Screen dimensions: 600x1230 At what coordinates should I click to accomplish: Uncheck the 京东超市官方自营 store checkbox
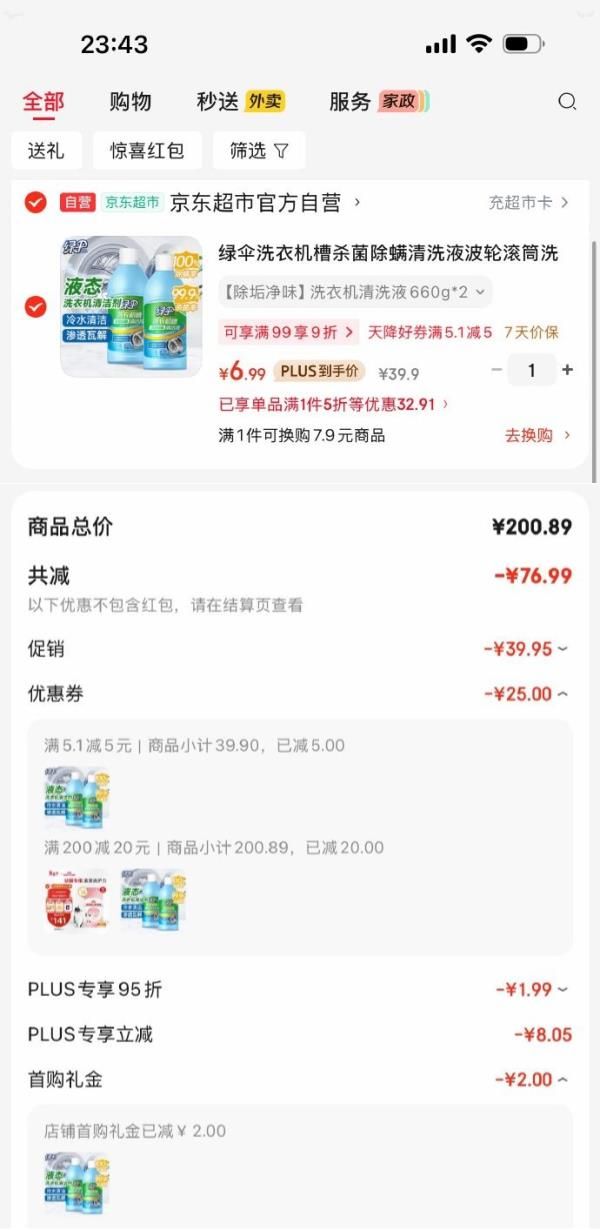(35, 203)
